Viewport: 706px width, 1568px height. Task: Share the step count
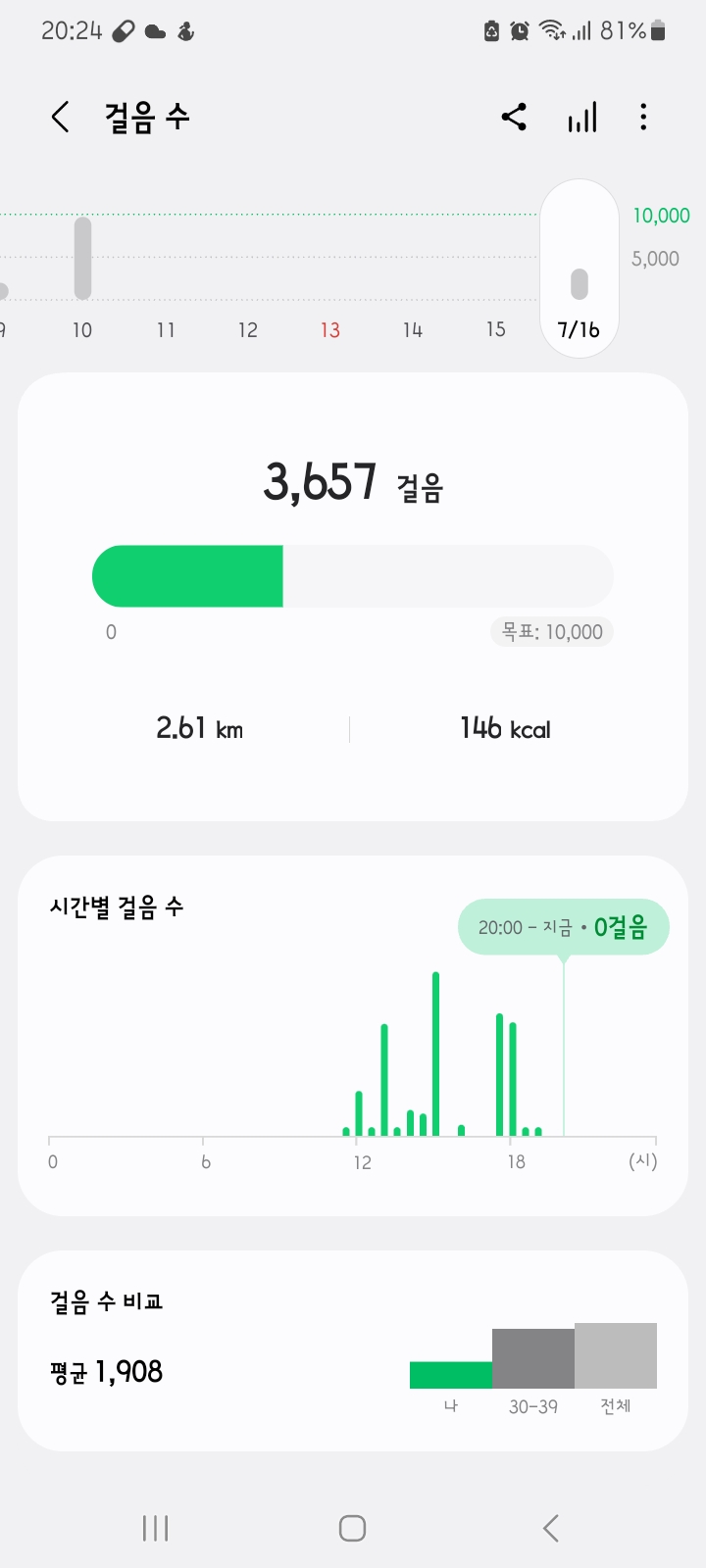[514, 118]
